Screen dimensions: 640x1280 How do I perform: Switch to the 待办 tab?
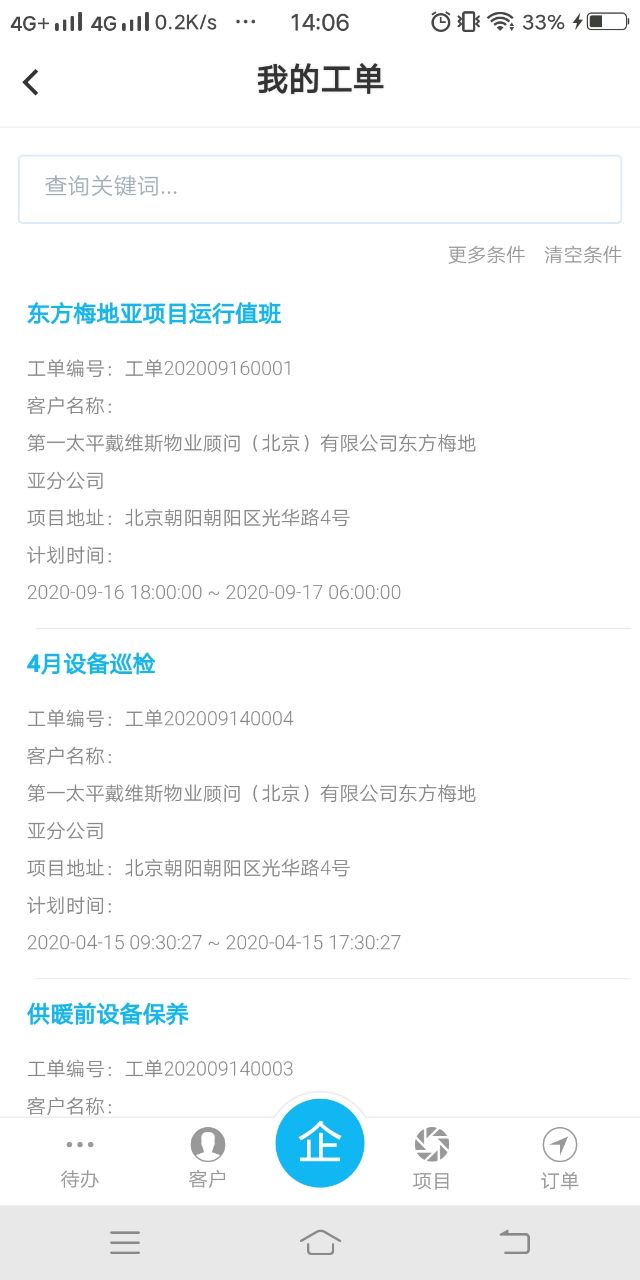click(x=80, y=1161)
